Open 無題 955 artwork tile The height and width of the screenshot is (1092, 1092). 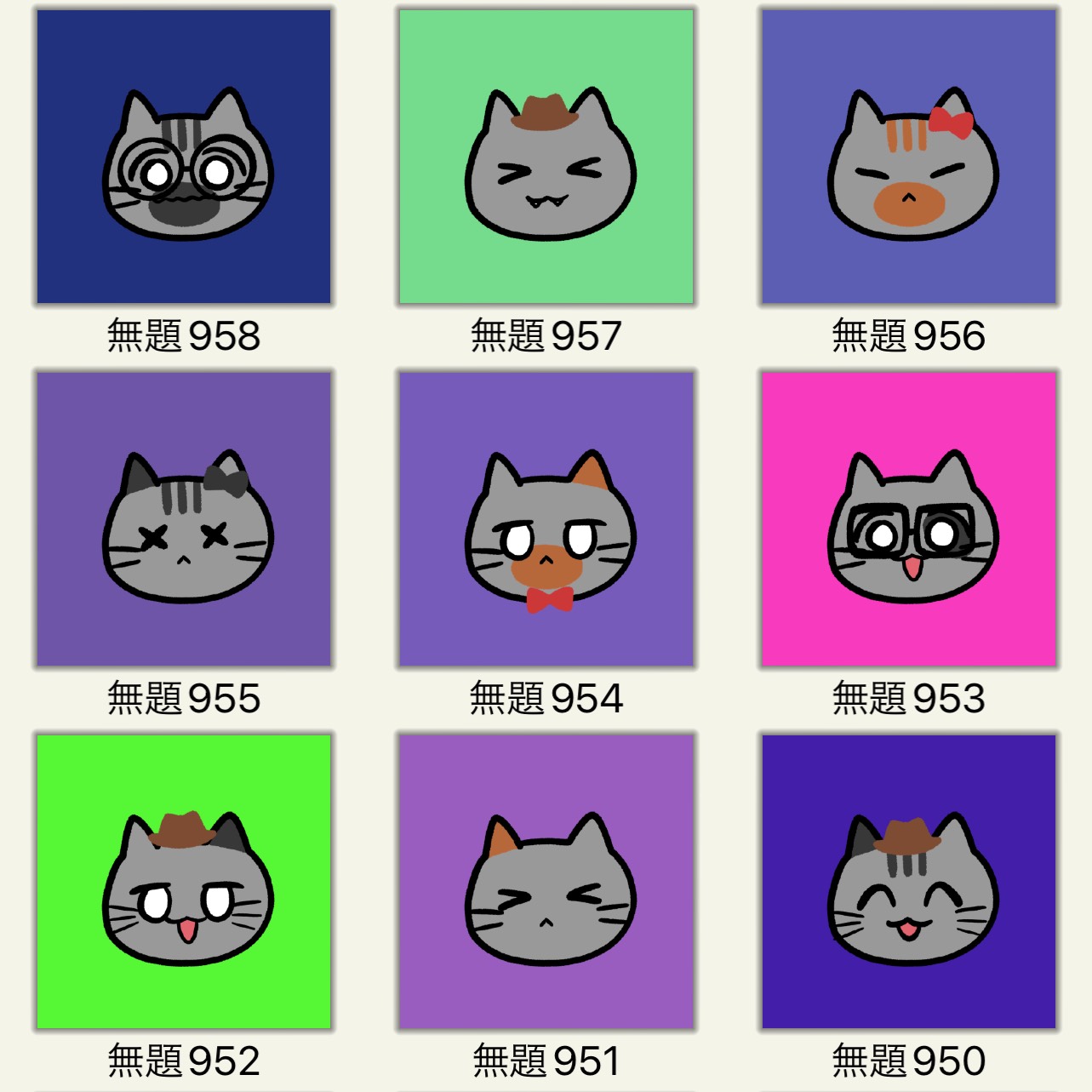pos(184,519)
